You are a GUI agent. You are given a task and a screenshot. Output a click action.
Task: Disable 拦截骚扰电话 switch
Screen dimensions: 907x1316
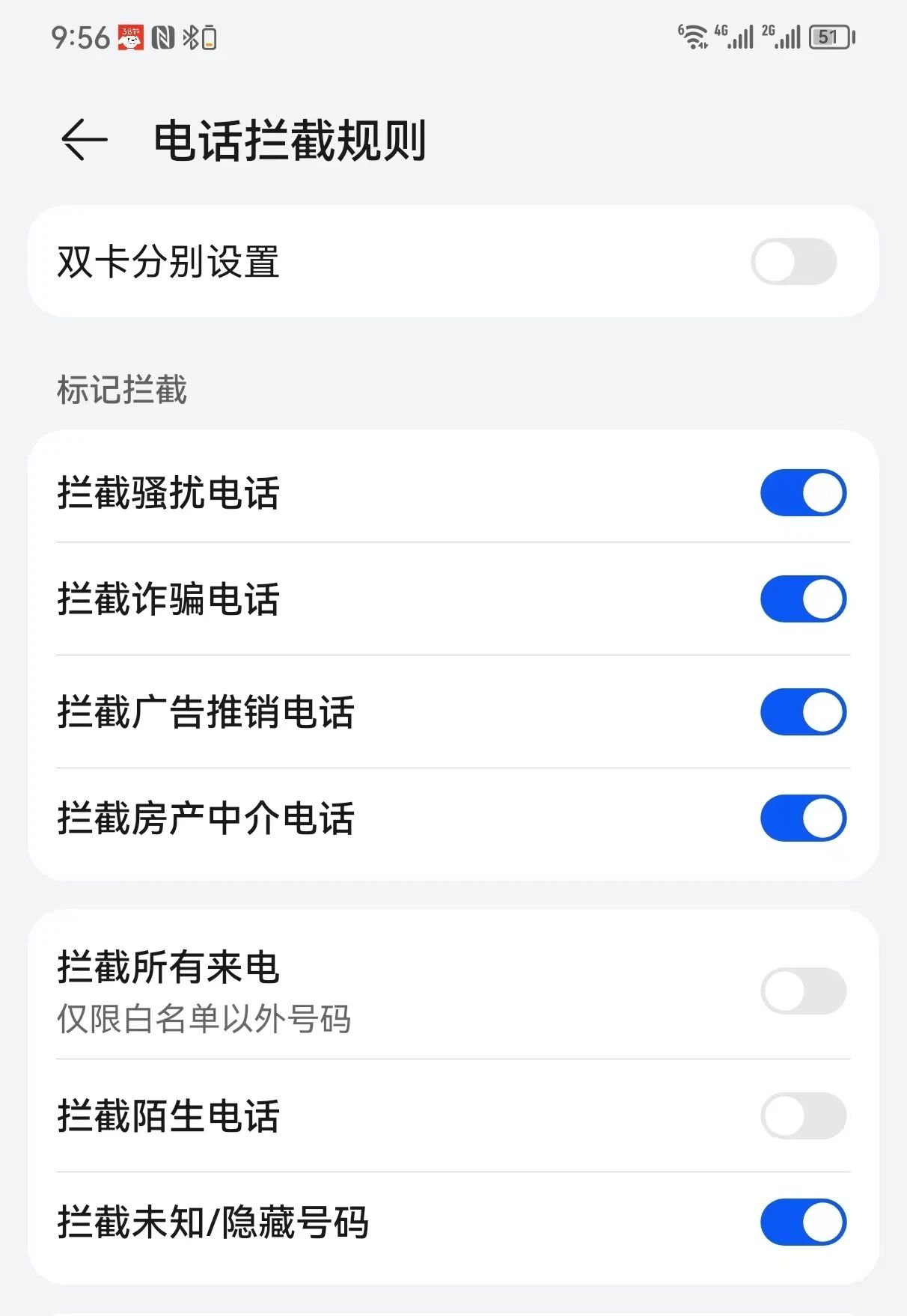[x=802, y=492]
